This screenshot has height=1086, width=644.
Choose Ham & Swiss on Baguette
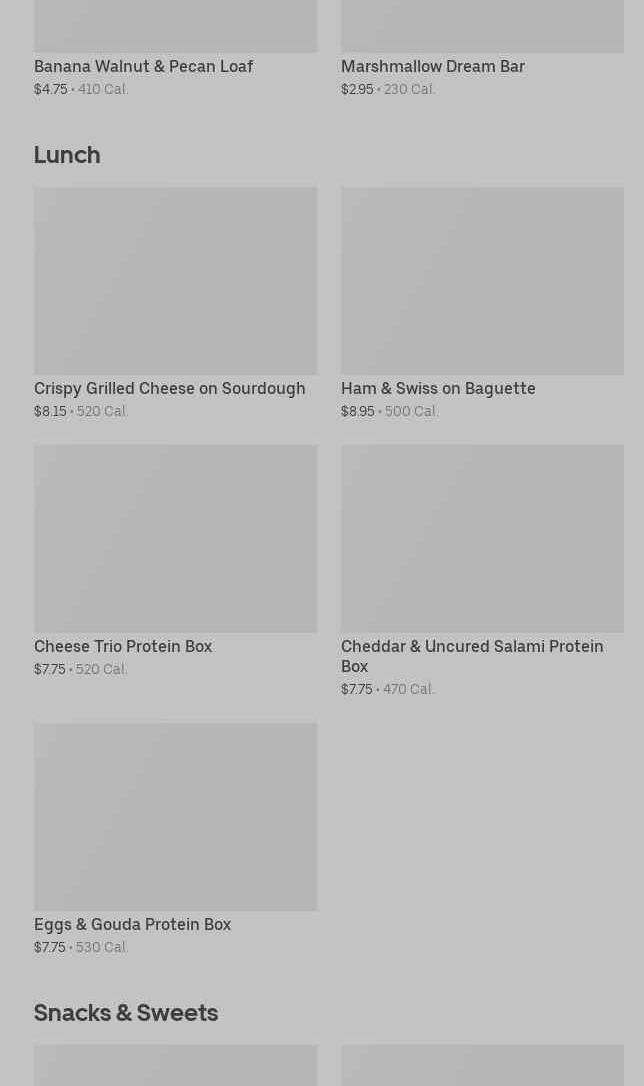point(482,303)
